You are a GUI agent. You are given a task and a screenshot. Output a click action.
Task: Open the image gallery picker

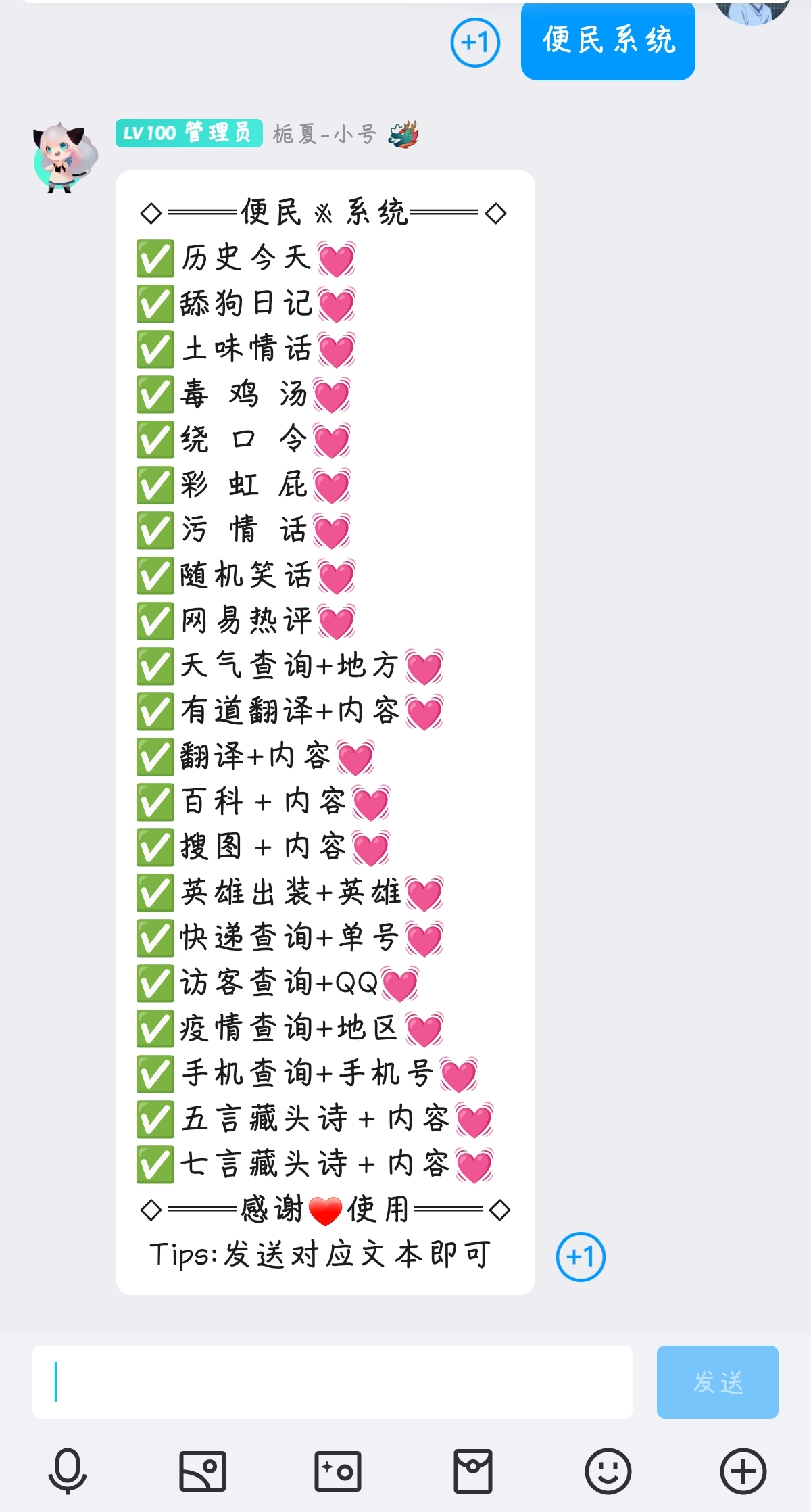(x=202, y=1471)
